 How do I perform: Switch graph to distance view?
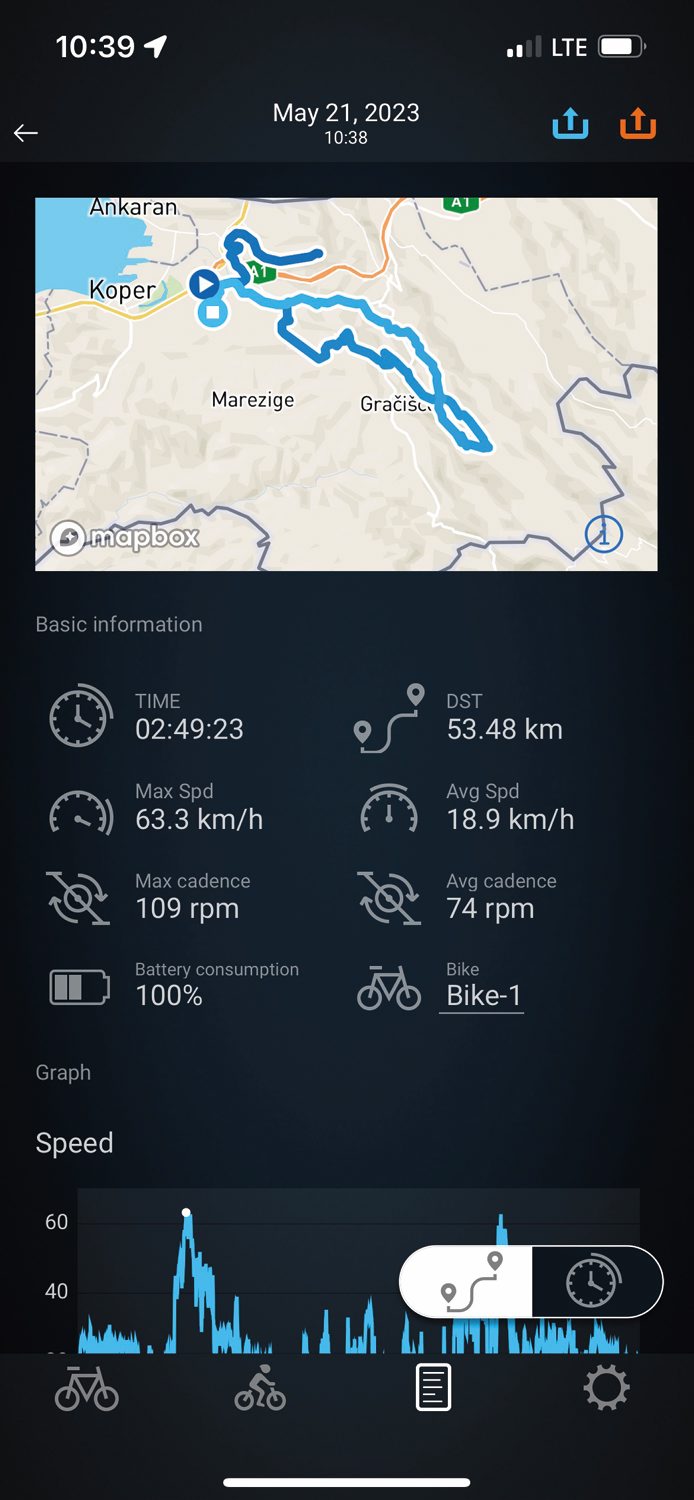[467, 1281]
